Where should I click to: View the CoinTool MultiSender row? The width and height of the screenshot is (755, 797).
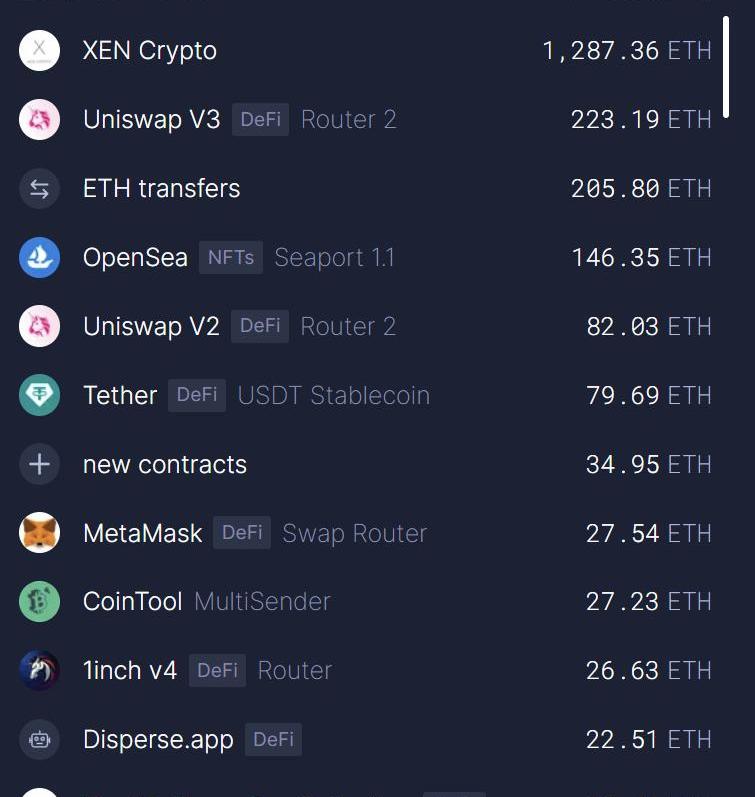coord(132,601)
